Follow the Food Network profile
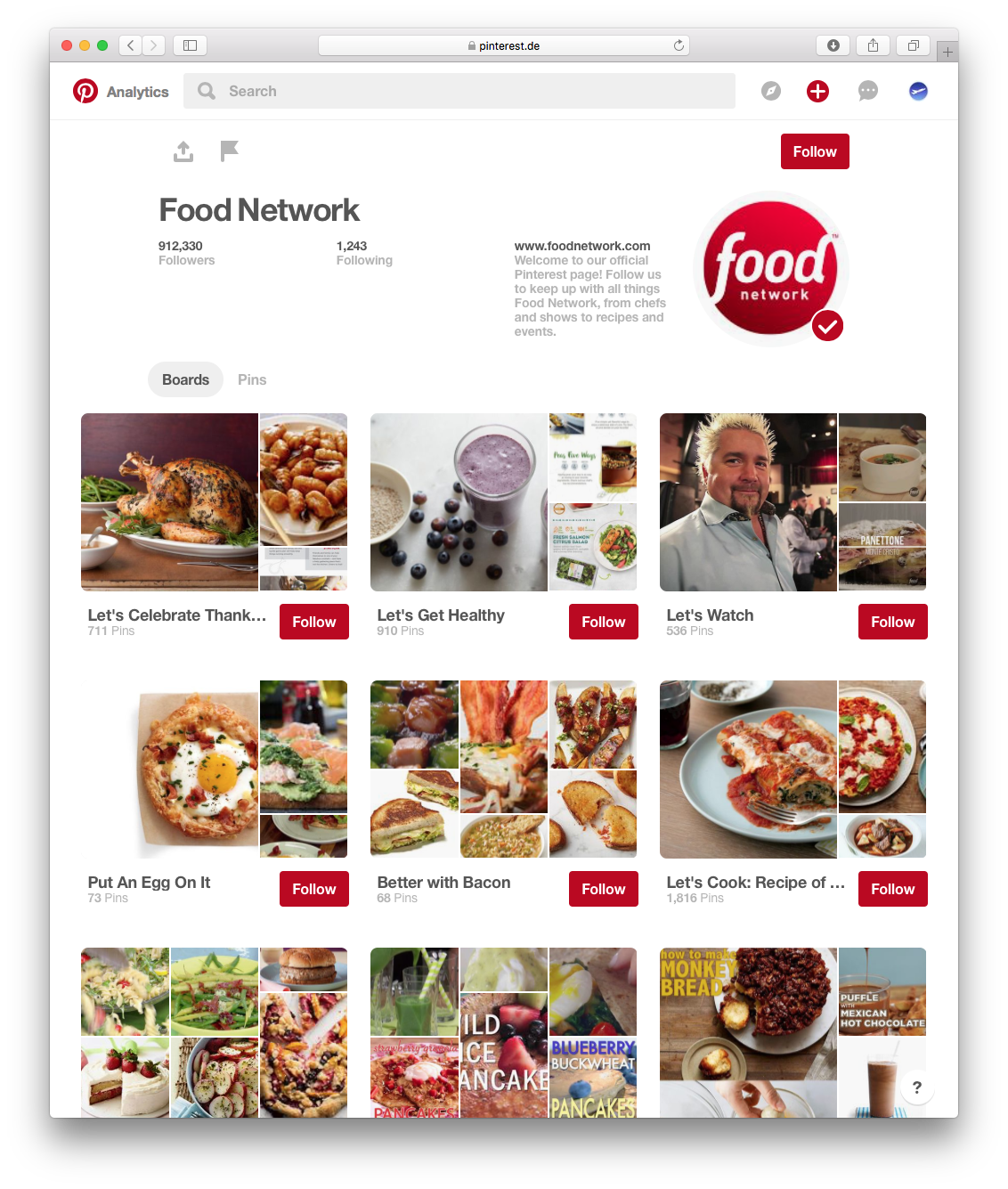This screenshot has height=1189, width=1008. [814, 151]
